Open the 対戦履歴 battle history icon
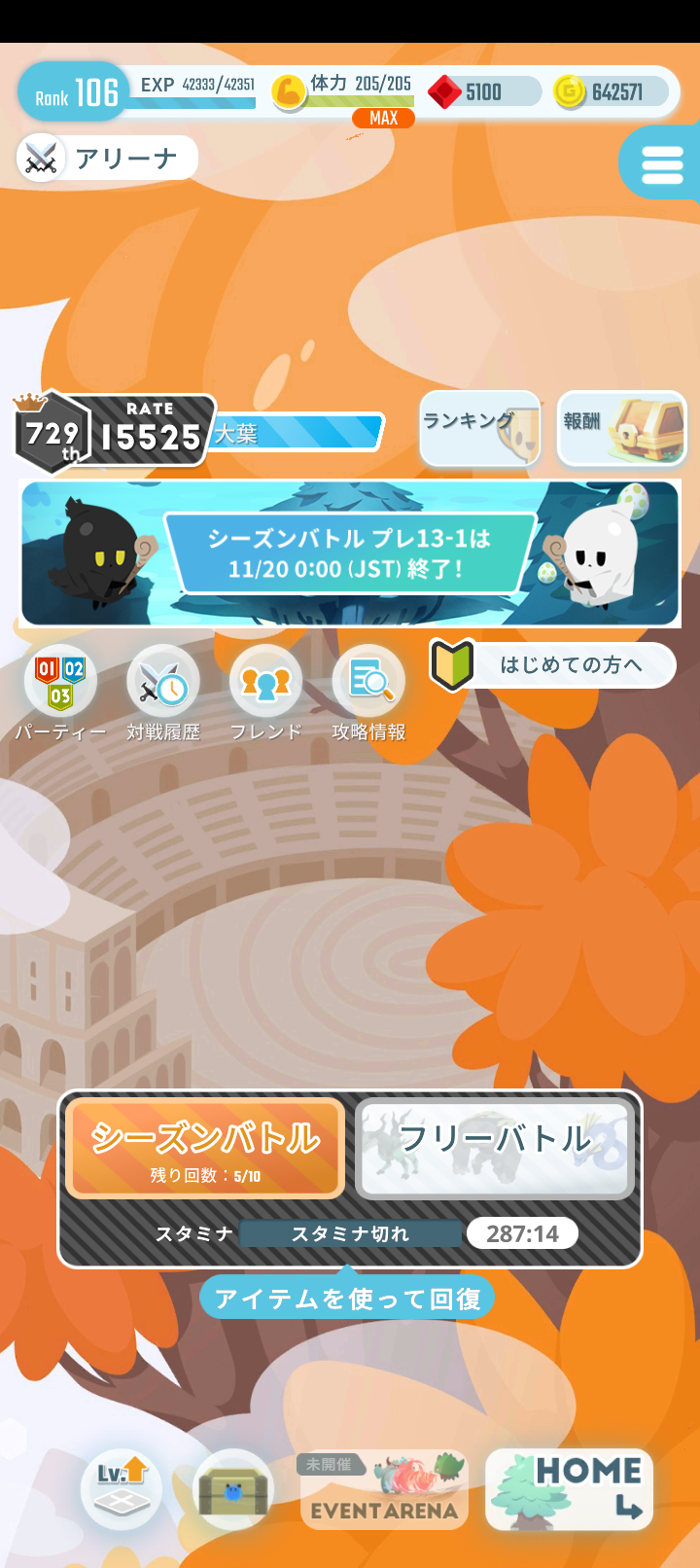The image size is (700, 1568). pos(160,693)
